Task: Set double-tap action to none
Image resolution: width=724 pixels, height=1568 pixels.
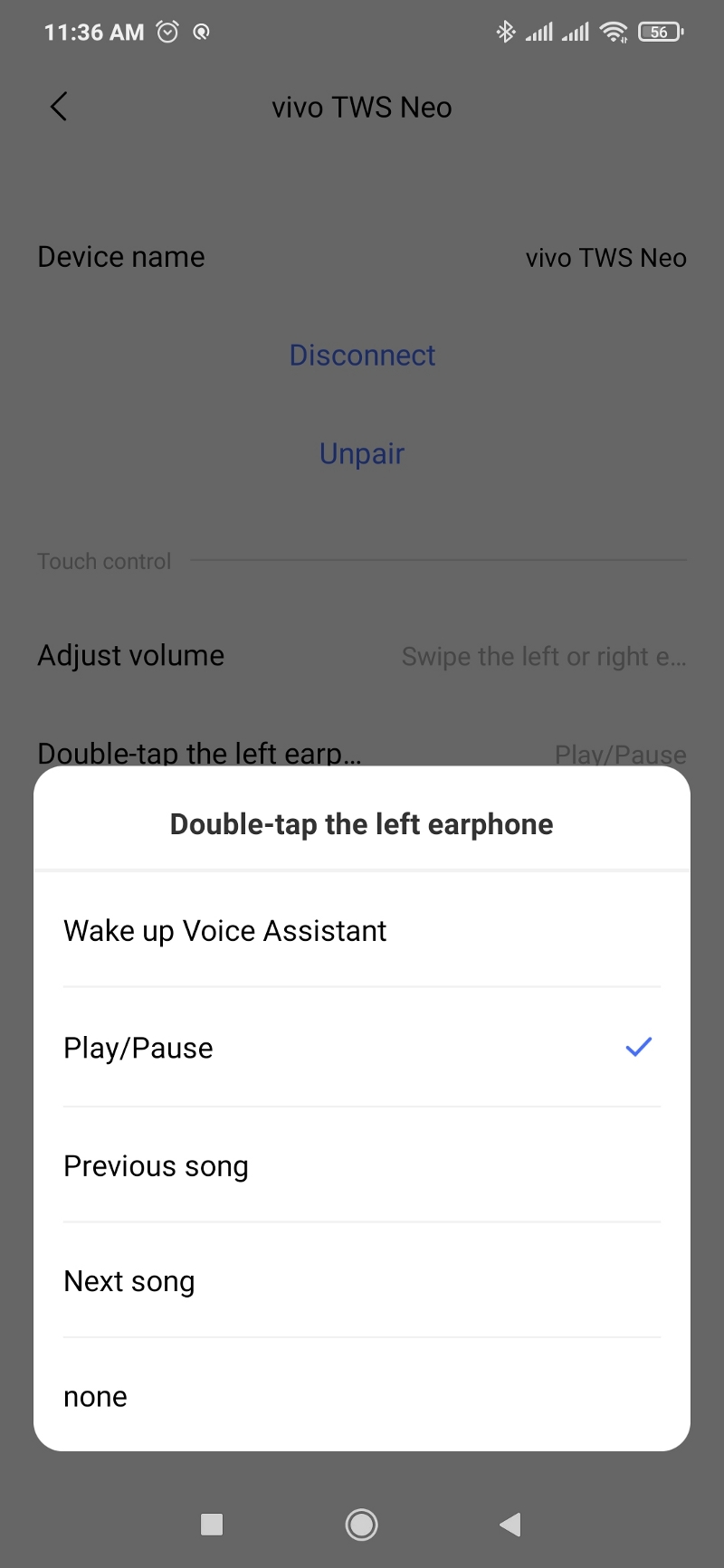Action: (362, 1395)
